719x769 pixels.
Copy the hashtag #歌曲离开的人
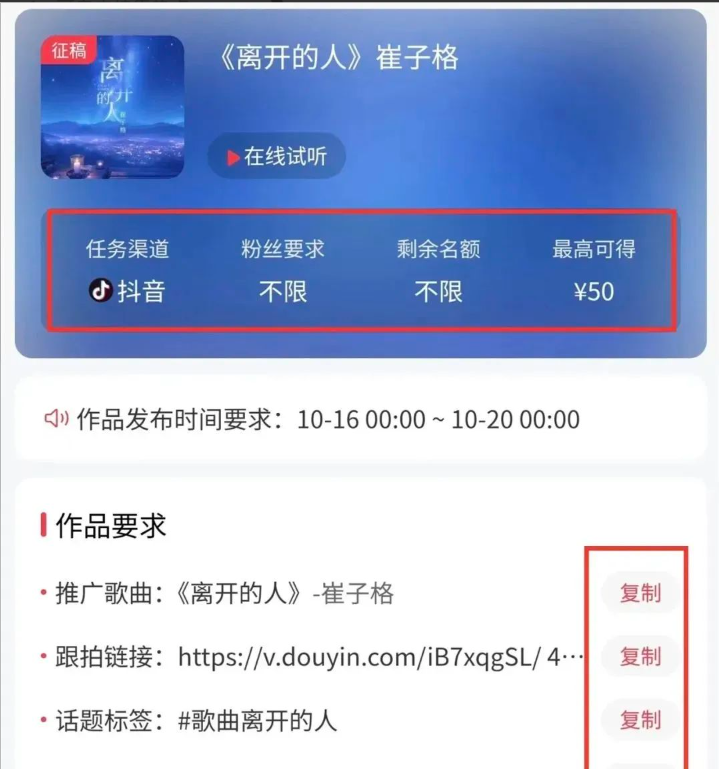[640, 720]
